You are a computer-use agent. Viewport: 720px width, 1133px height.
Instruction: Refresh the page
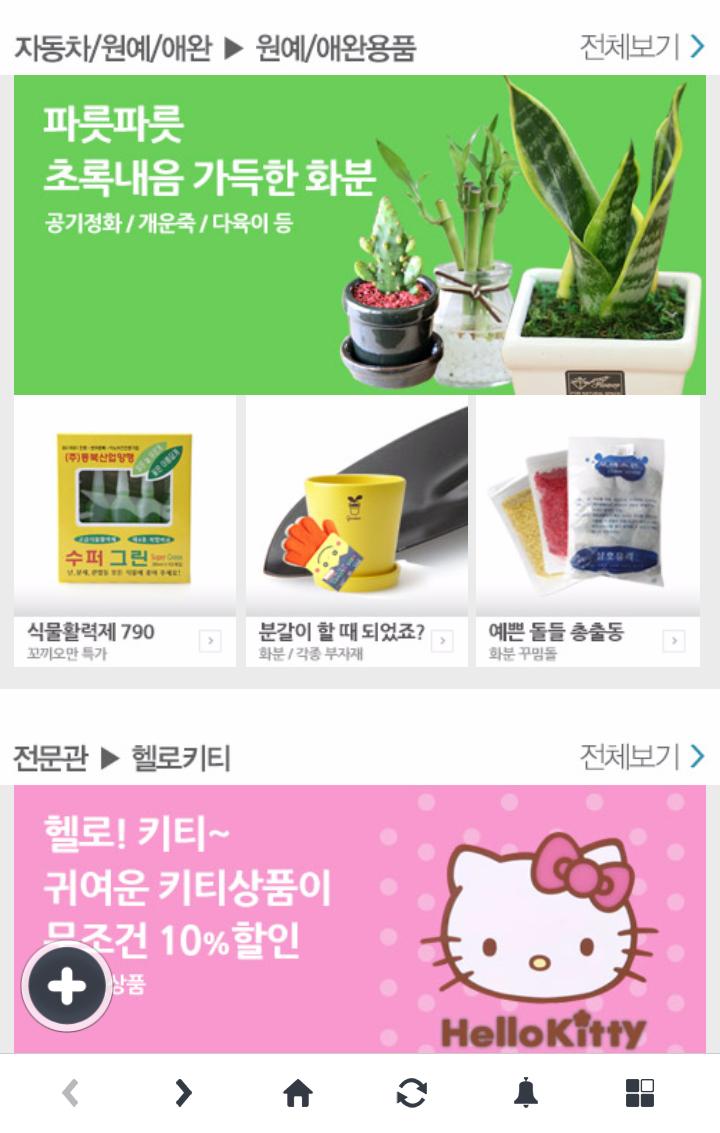tap(411, 1094)
